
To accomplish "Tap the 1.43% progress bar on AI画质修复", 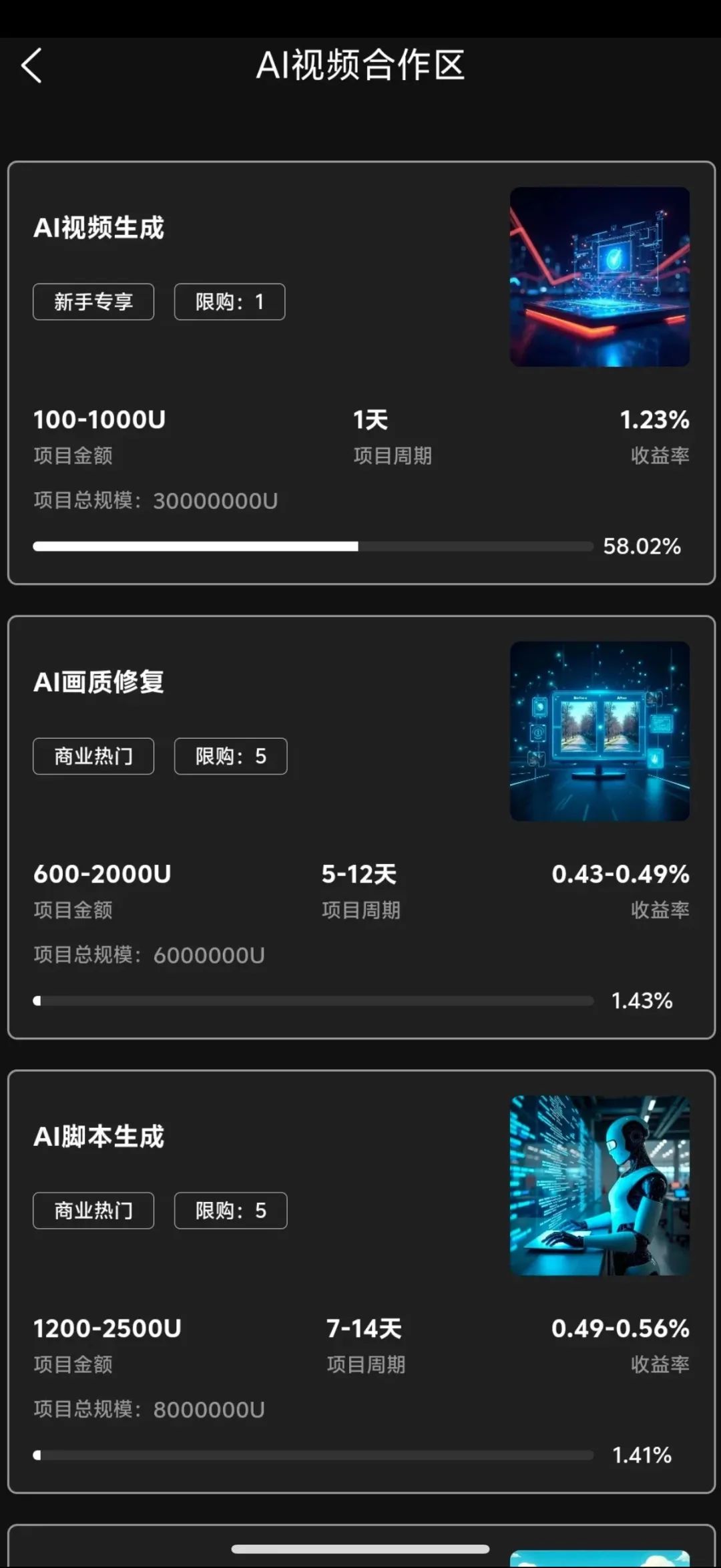I will click(314, 1000).
